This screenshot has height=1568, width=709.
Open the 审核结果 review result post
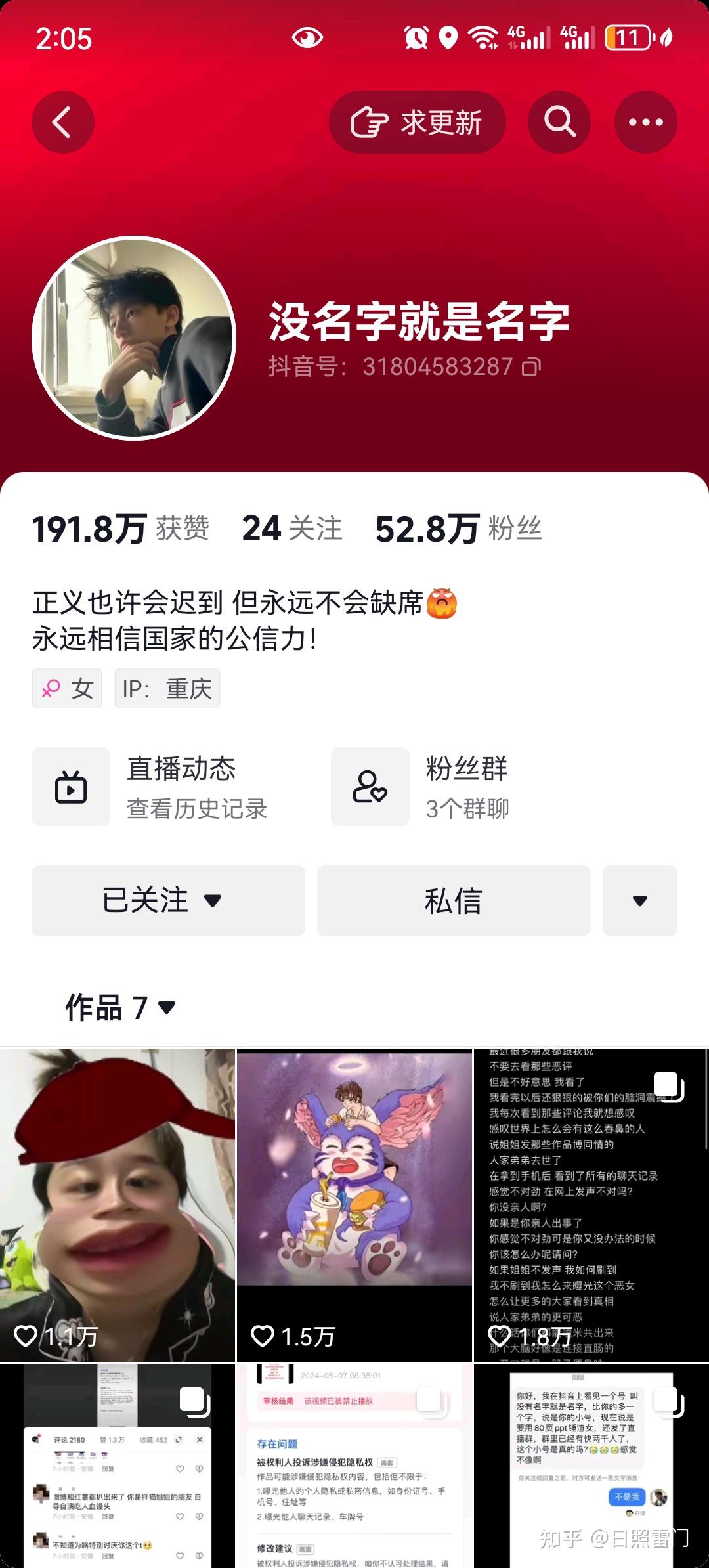[354, 1466]
